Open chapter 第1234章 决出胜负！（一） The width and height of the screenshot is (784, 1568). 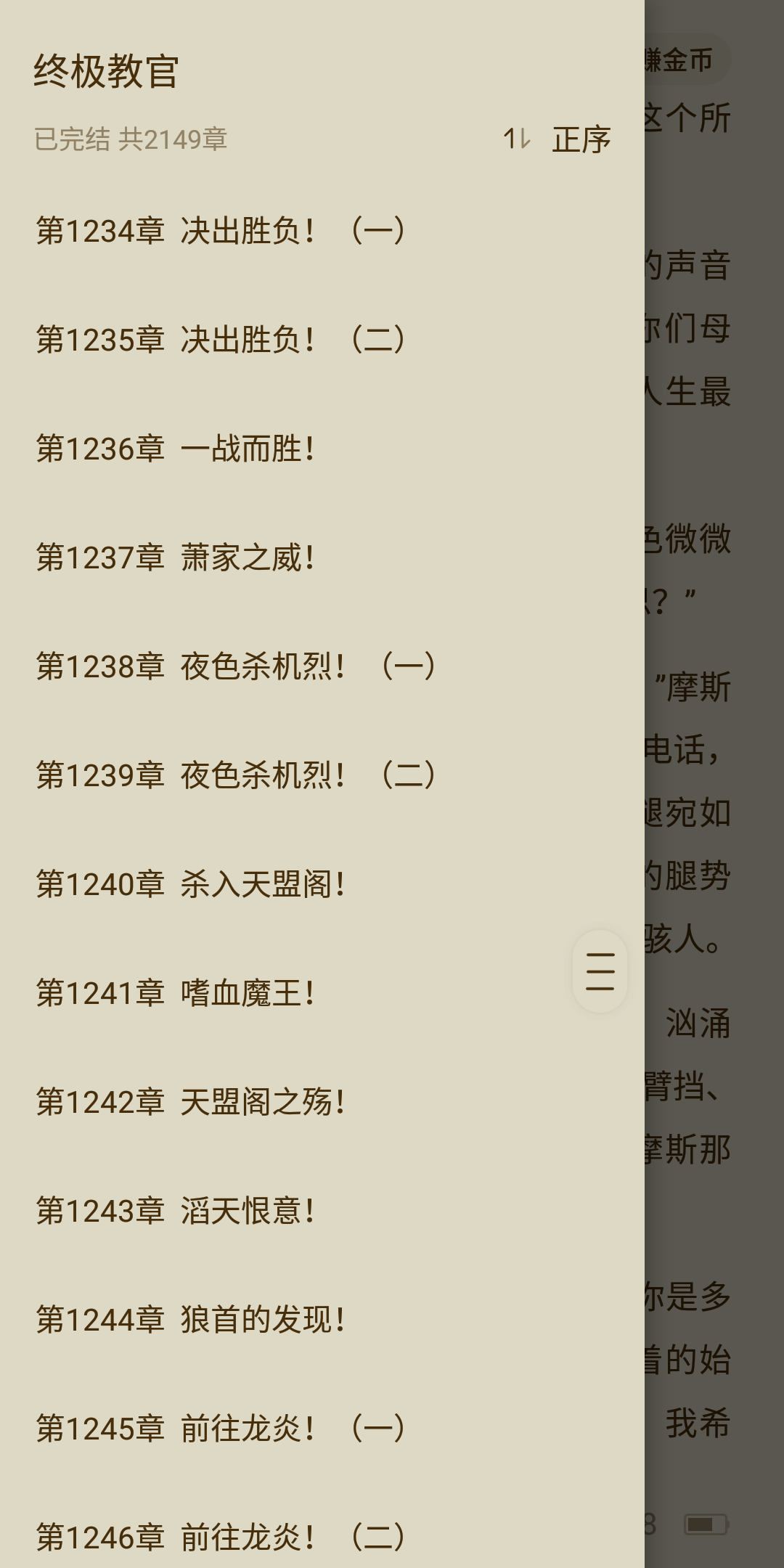221,231
